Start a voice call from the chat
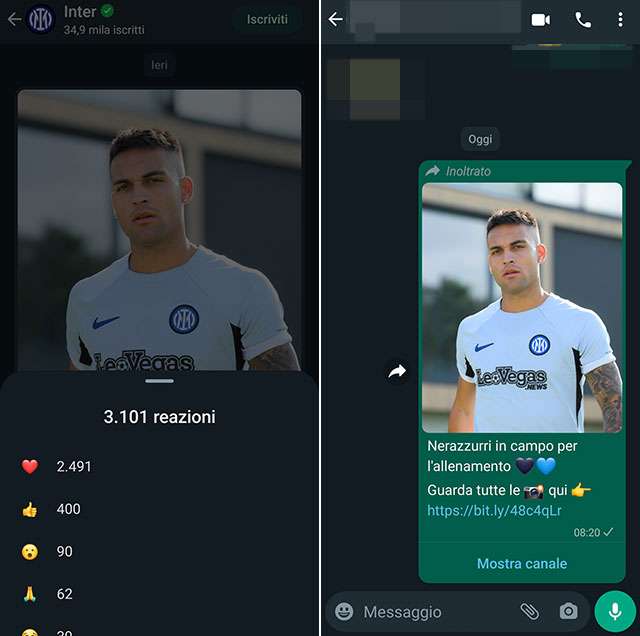This screenshot has height=636, width=640. click(x=583, y=19)
